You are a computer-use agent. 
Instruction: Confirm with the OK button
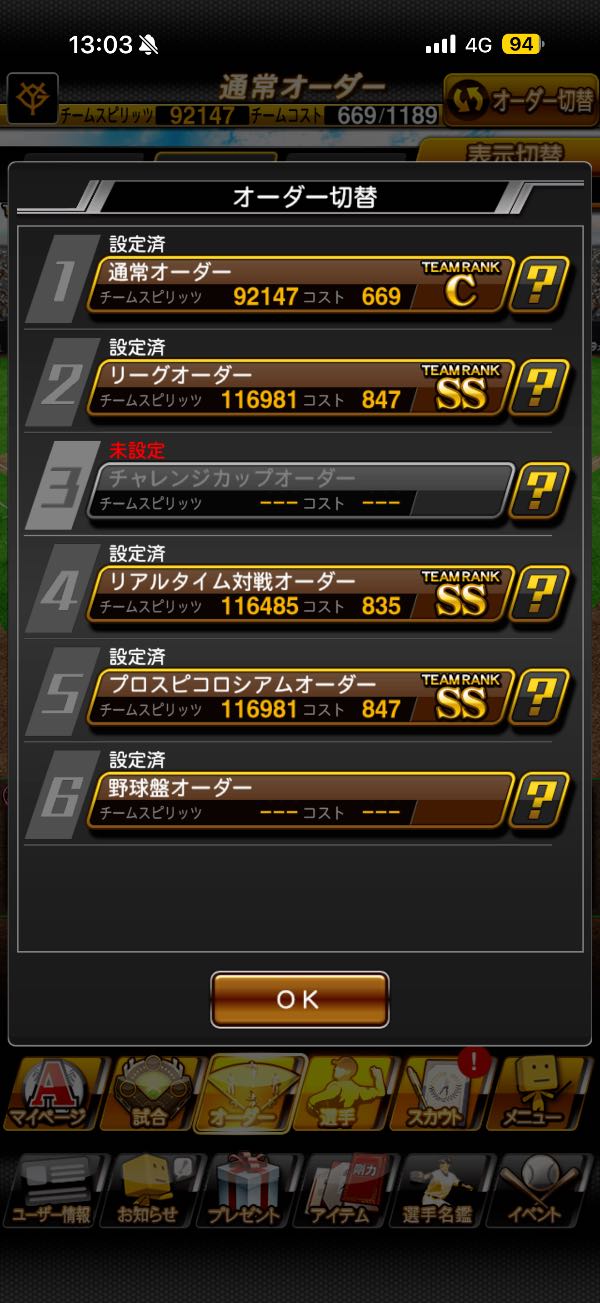pos(299,999)
